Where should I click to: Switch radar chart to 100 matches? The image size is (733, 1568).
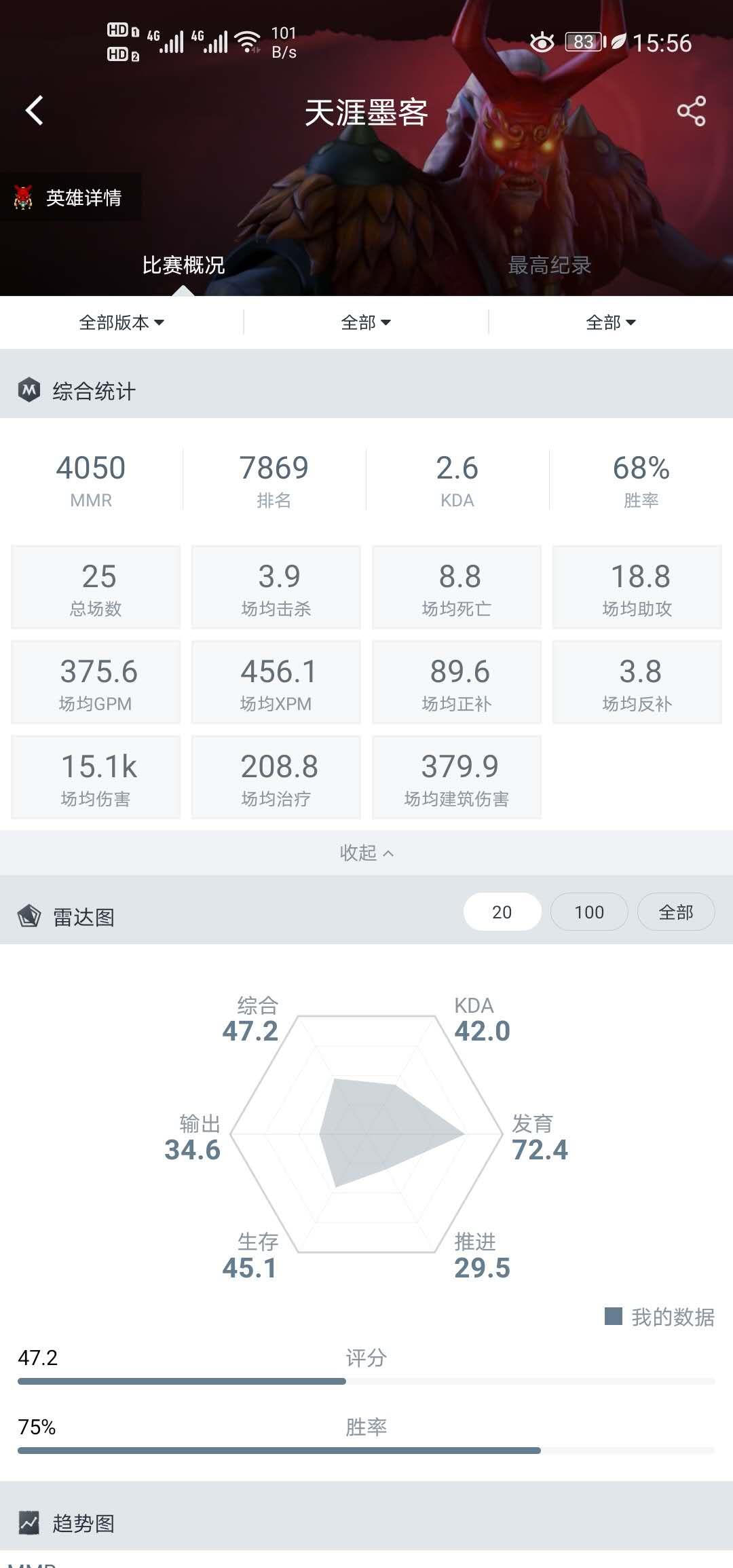tap(589, 912)
